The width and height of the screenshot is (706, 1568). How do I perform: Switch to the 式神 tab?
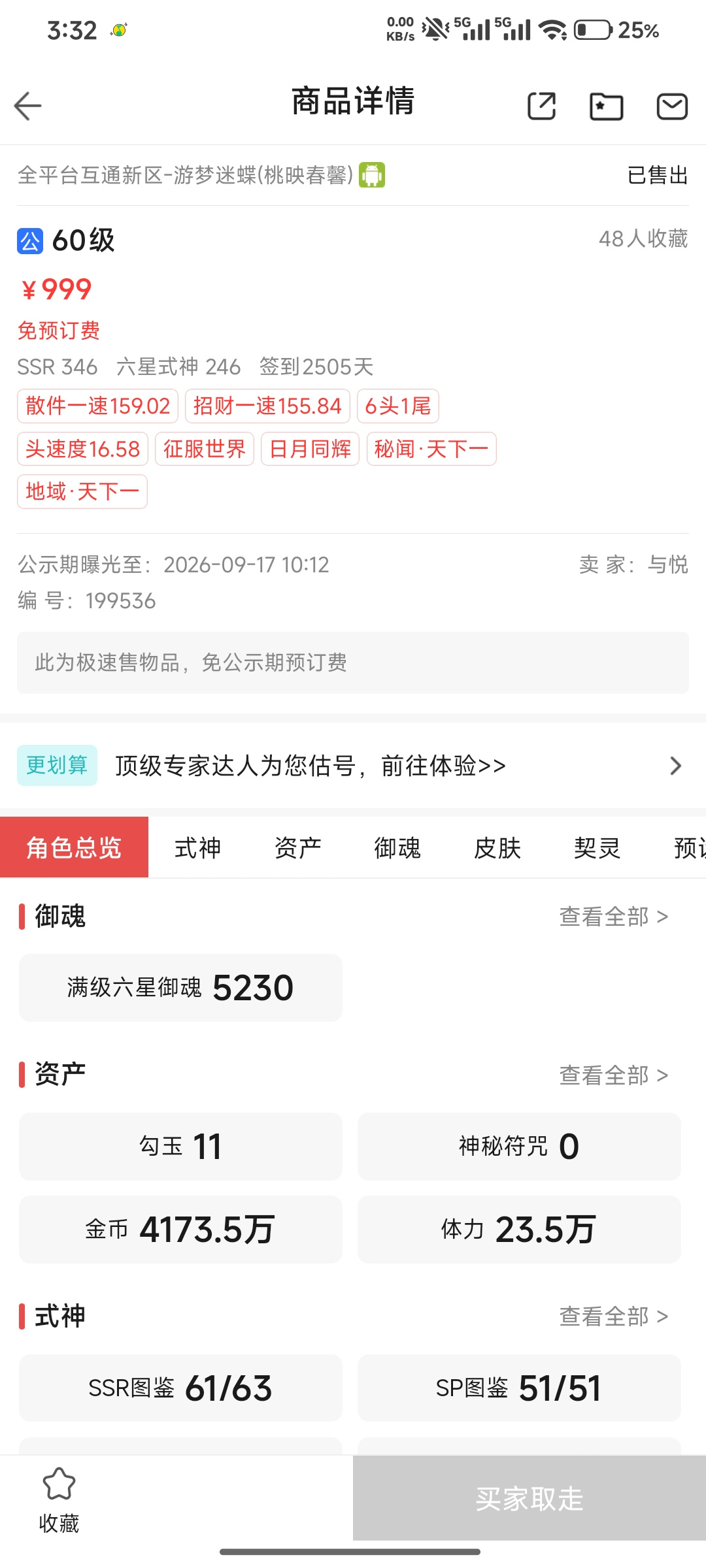198,848
